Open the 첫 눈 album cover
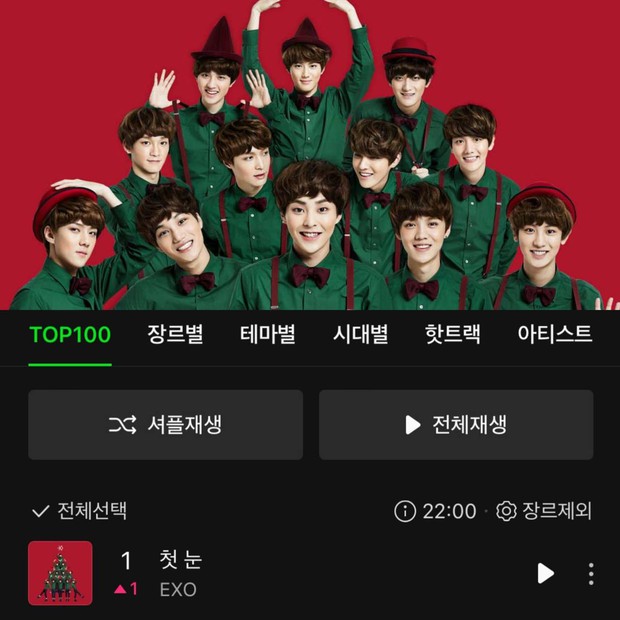The height and width of the screenshot is (620, 620). pos(60,573)
